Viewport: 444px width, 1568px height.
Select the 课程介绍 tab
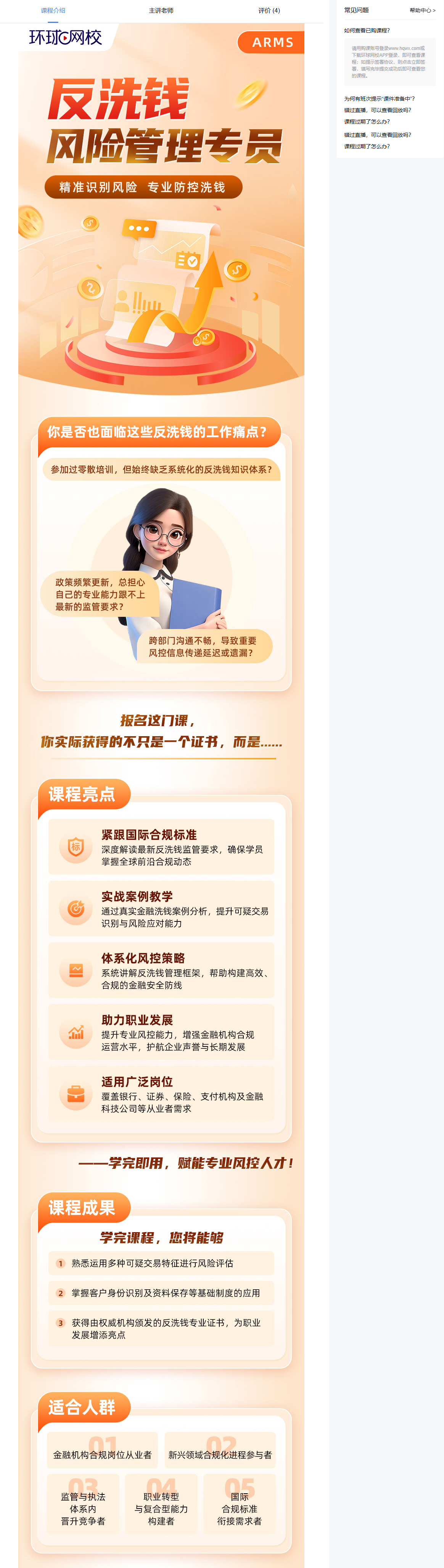pos(53,10)
